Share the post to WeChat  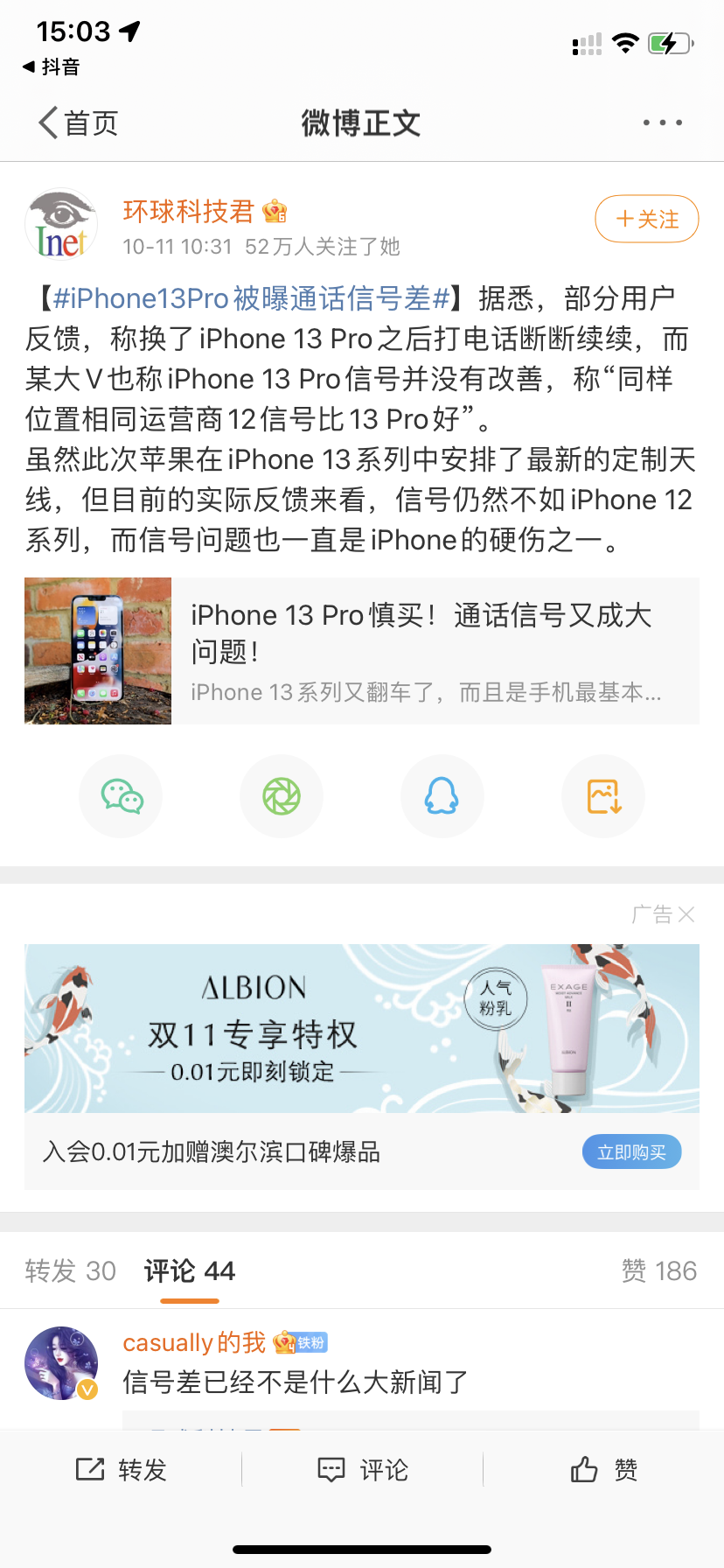pyautogui.click(x=122, y=796)
